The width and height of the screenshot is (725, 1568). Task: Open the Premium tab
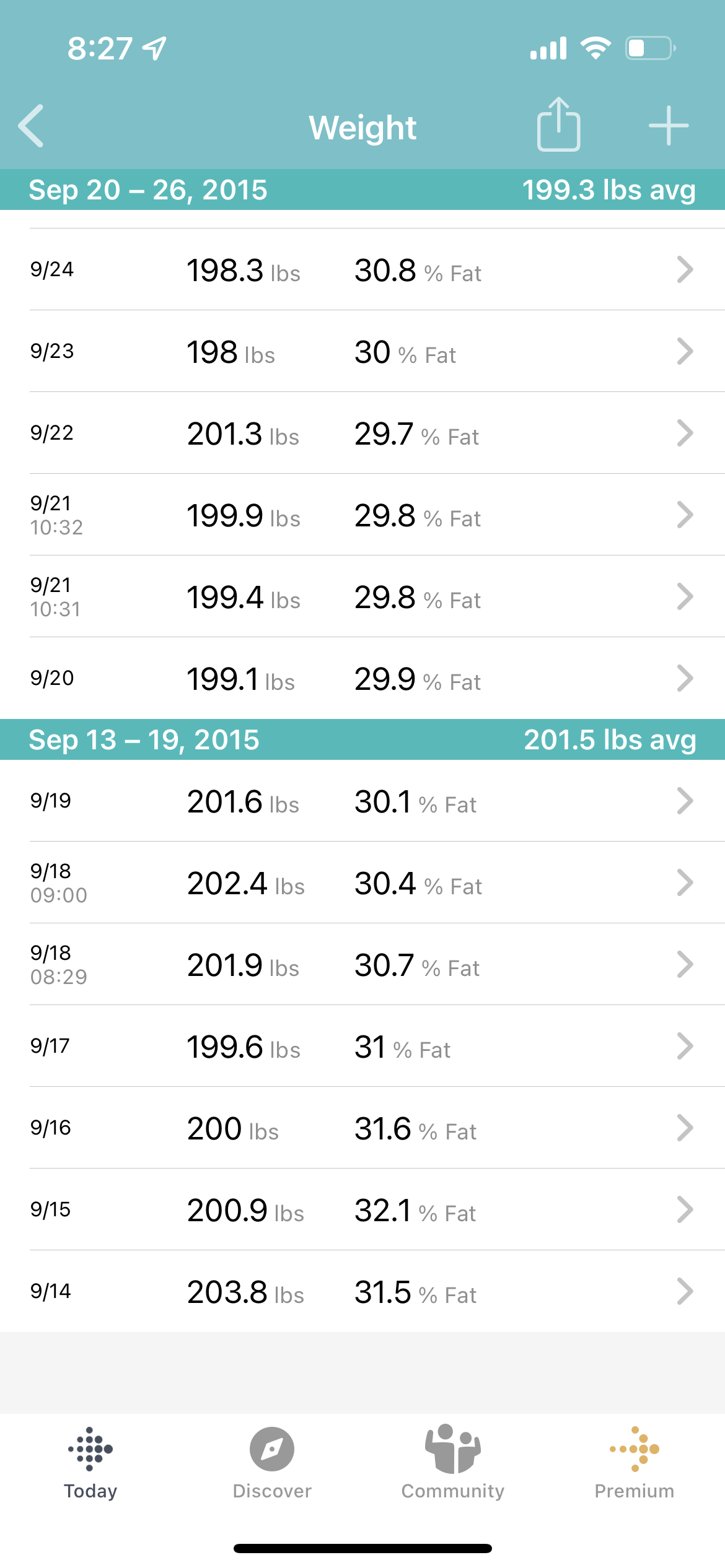pos(634,1463)
